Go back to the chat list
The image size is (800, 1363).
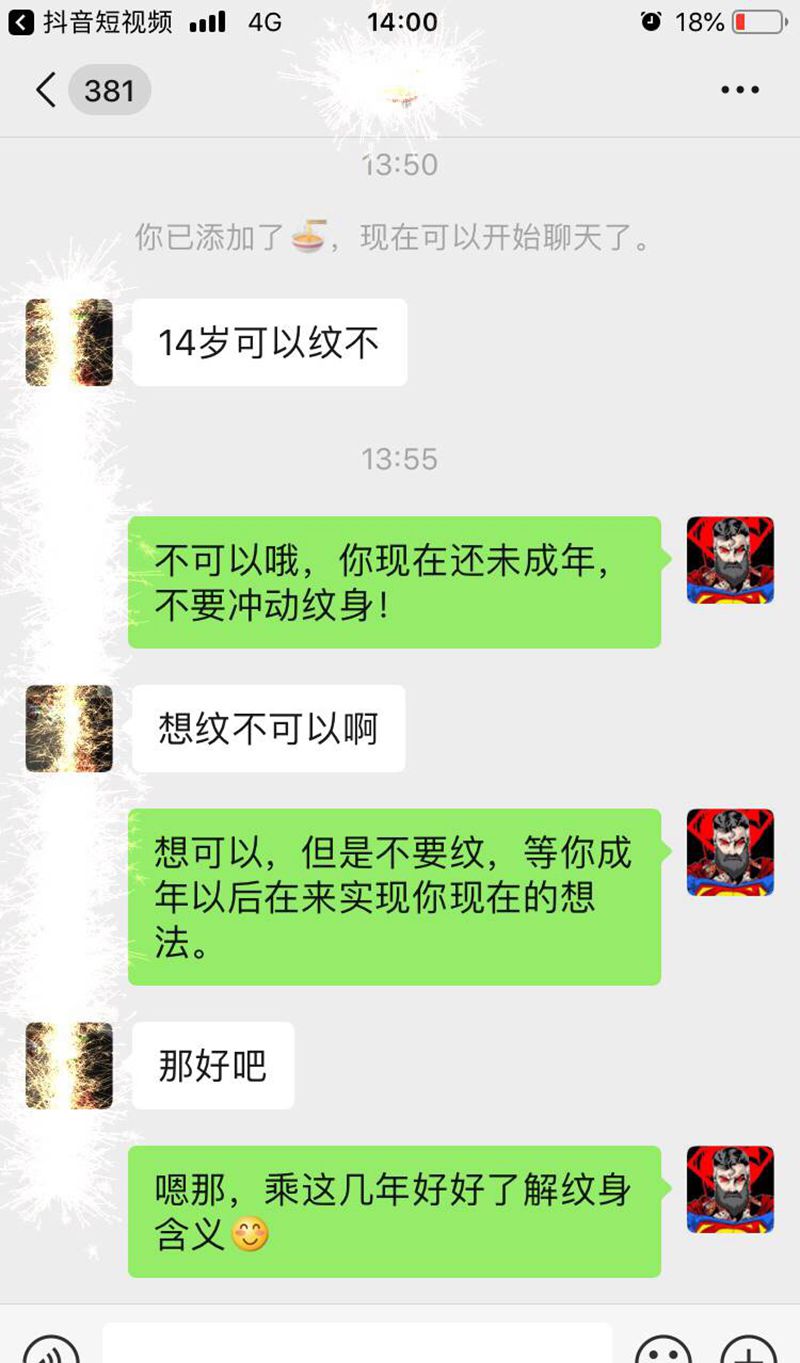[46, 90]
